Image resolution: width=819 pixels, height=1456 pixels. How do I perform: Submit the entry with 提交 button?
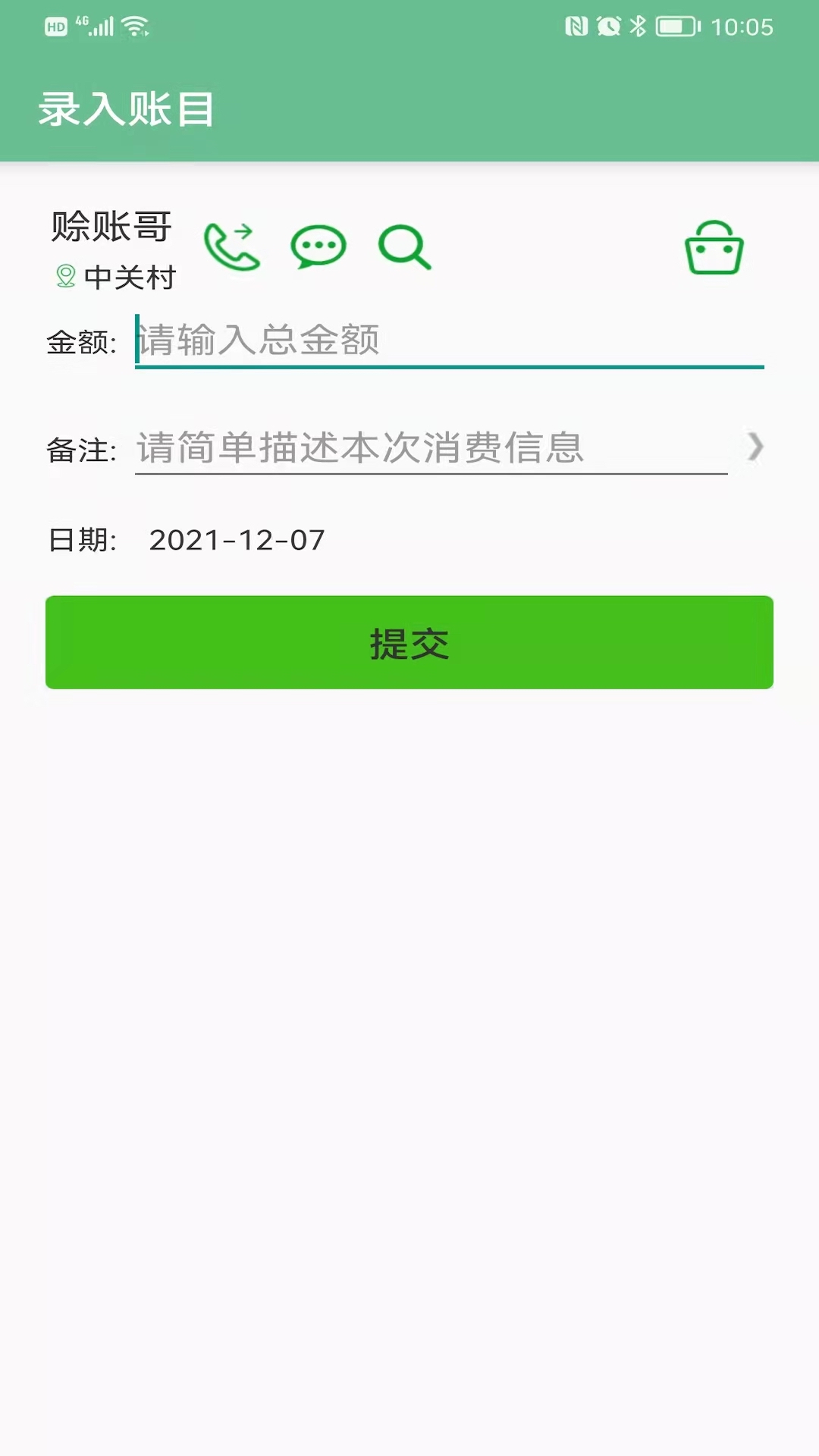click(x=409, y=642)
